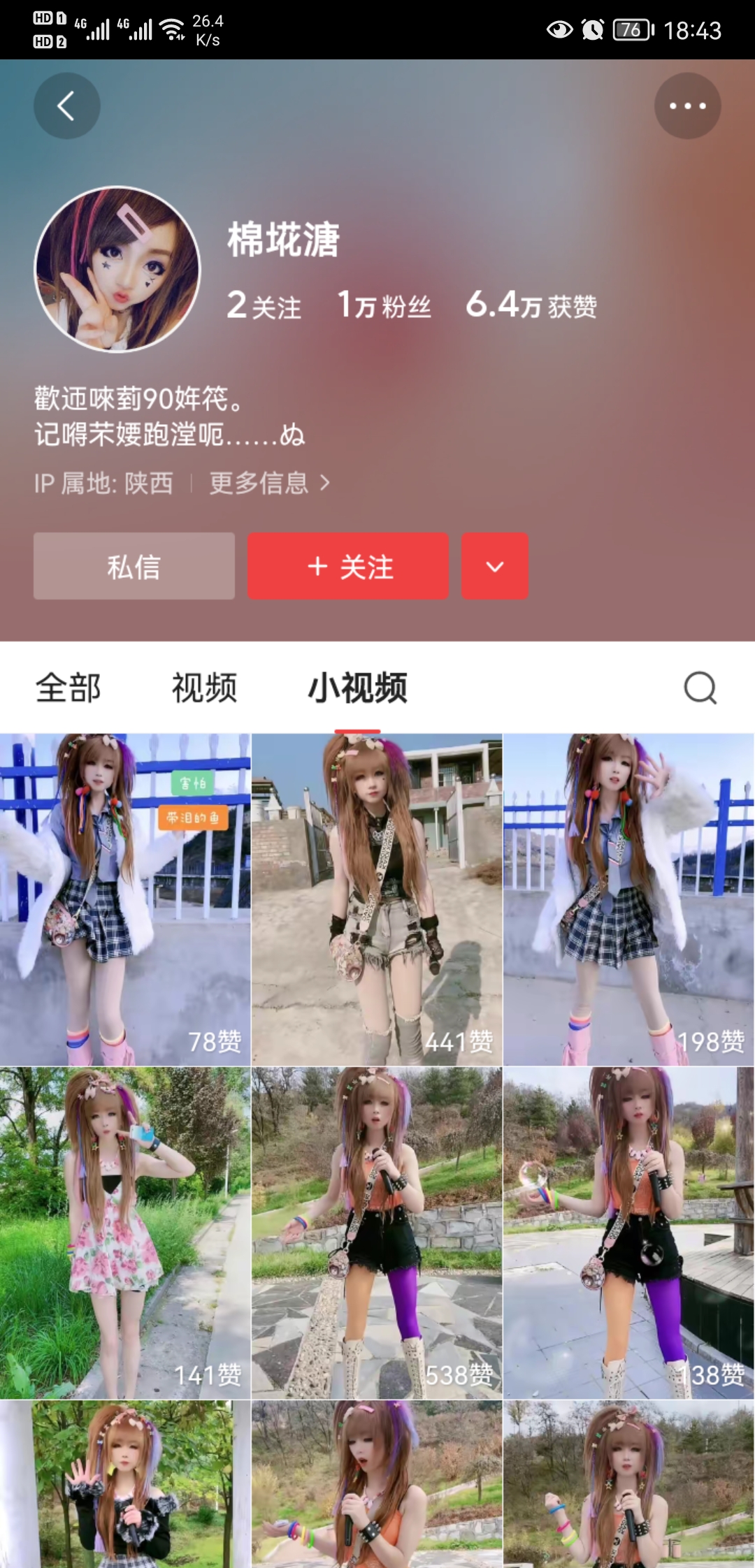Switch to the 视频 tab
Viewport: 755px width, 1568px height.
[x=204, y=688]
